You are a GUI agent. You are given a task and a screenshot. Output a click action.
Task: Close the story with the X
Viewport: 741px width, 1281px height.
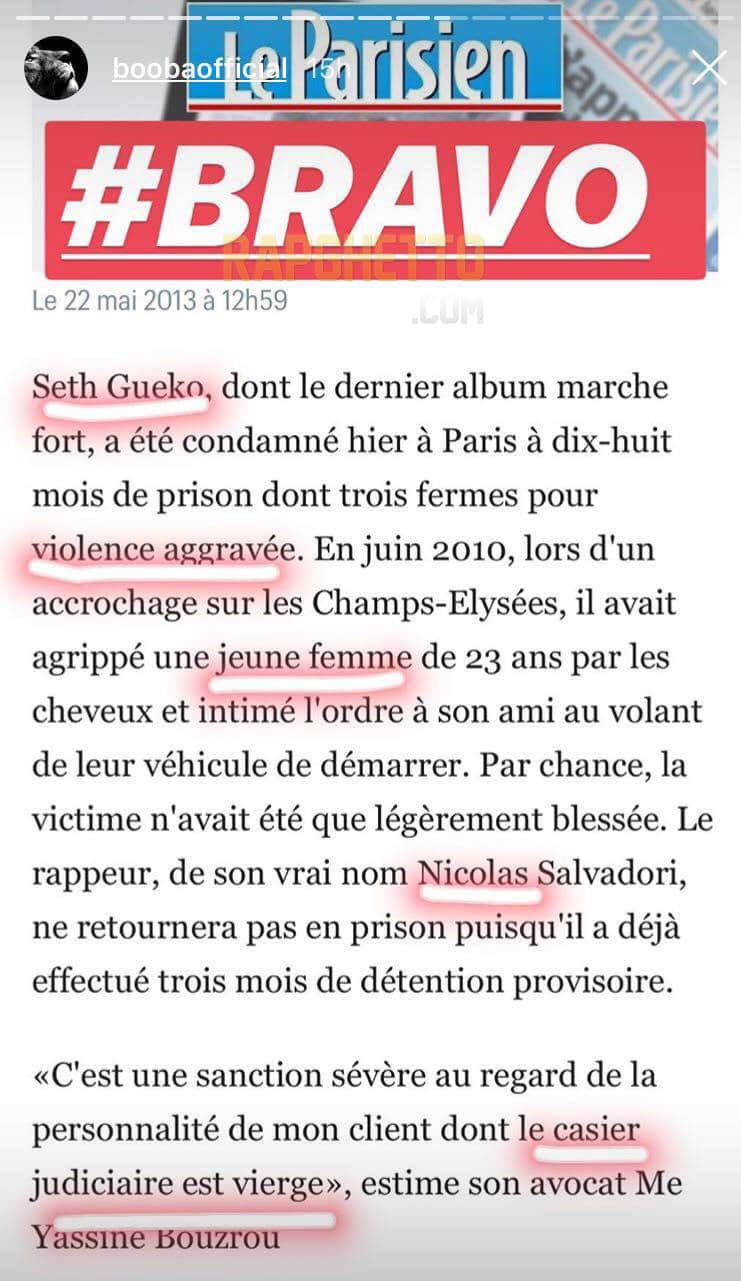coord(709,67)
